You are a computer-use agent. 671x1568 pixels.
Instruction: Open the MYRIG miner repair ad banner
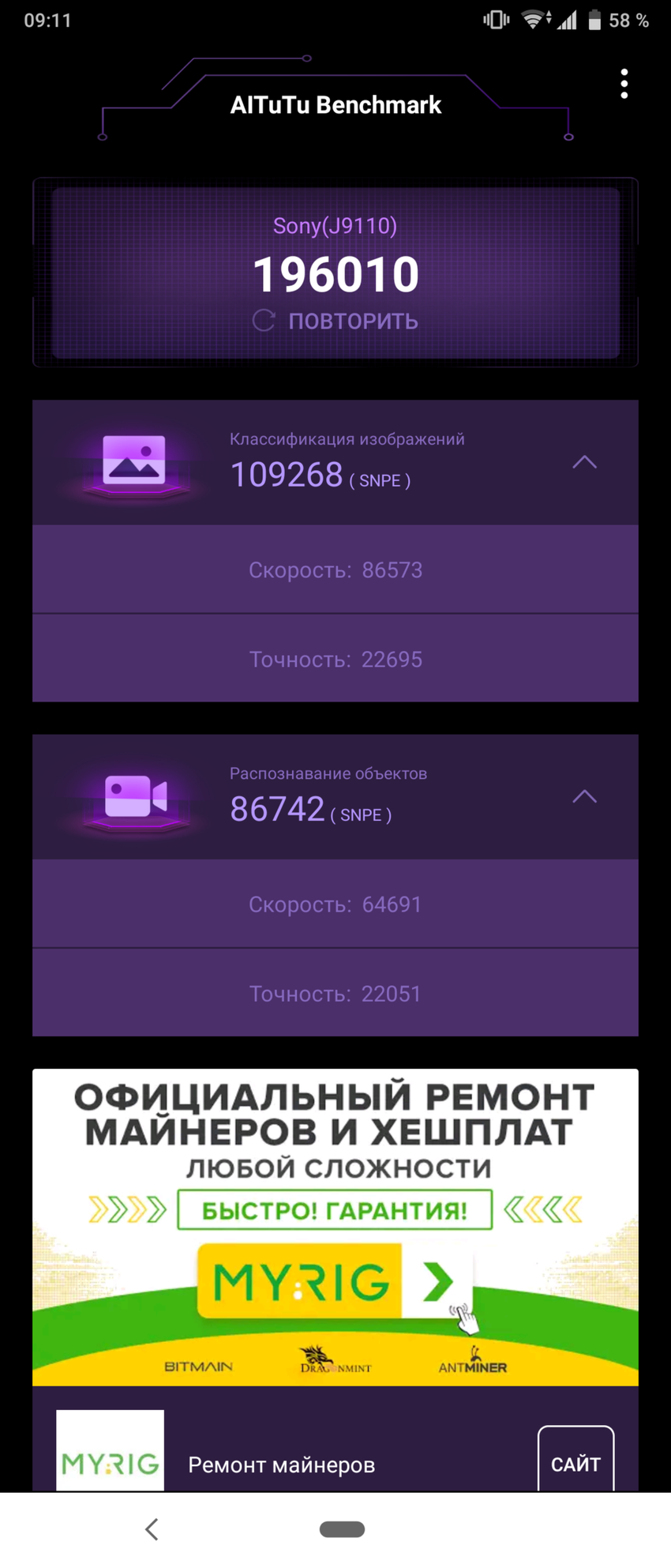coord(335,1226)
